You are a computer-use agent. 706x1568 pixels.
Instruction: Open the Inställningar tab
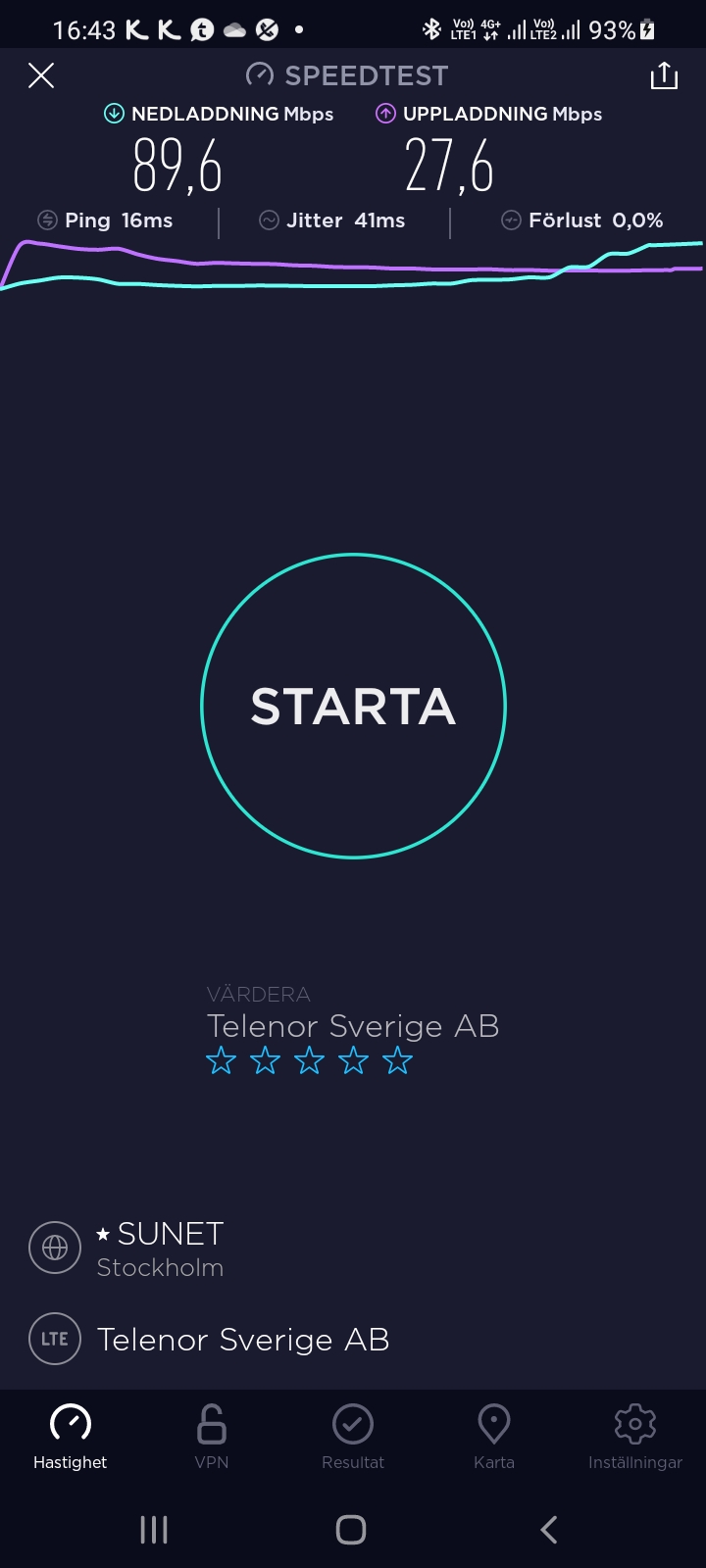(634, 1437)
